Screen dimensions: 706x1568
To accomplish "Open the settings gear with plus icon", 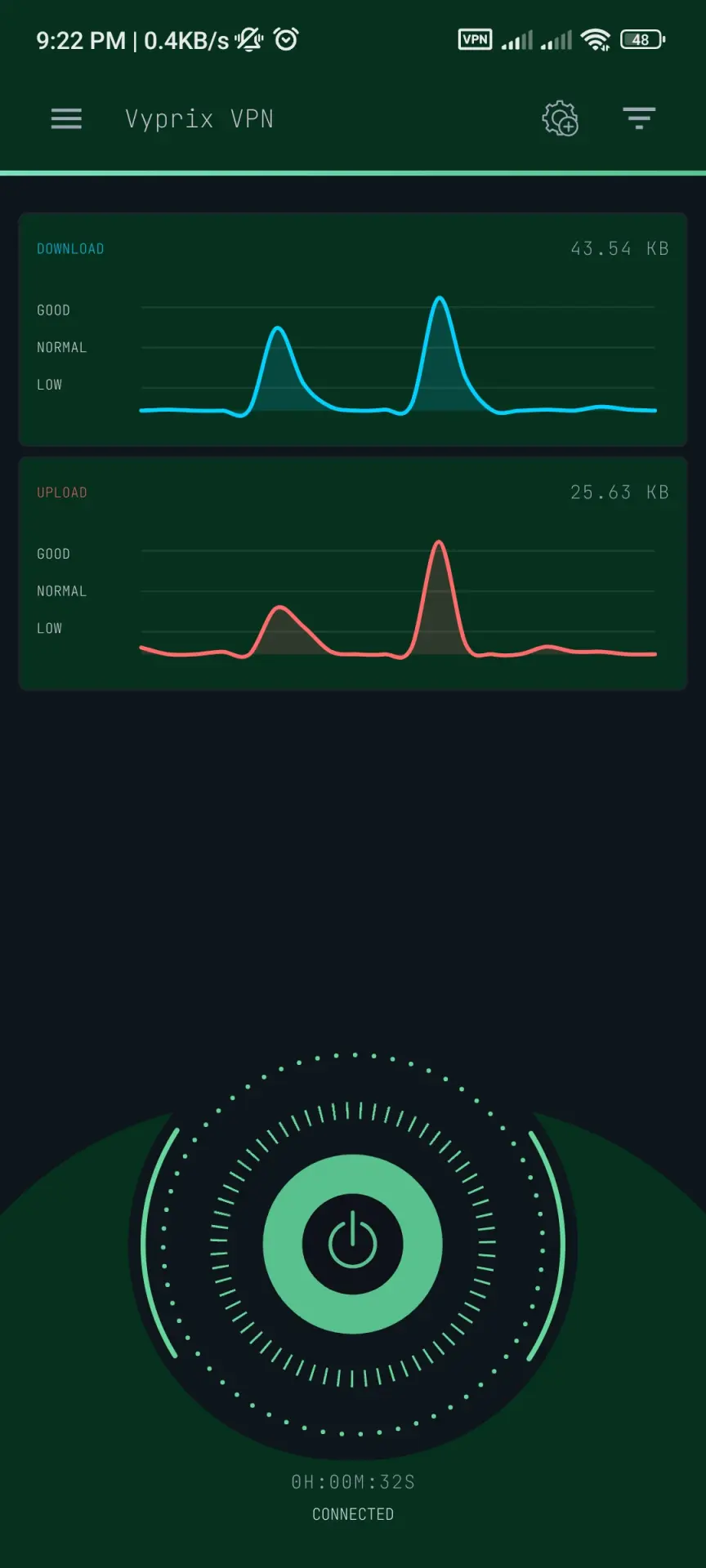I will (x=561, y=119).
